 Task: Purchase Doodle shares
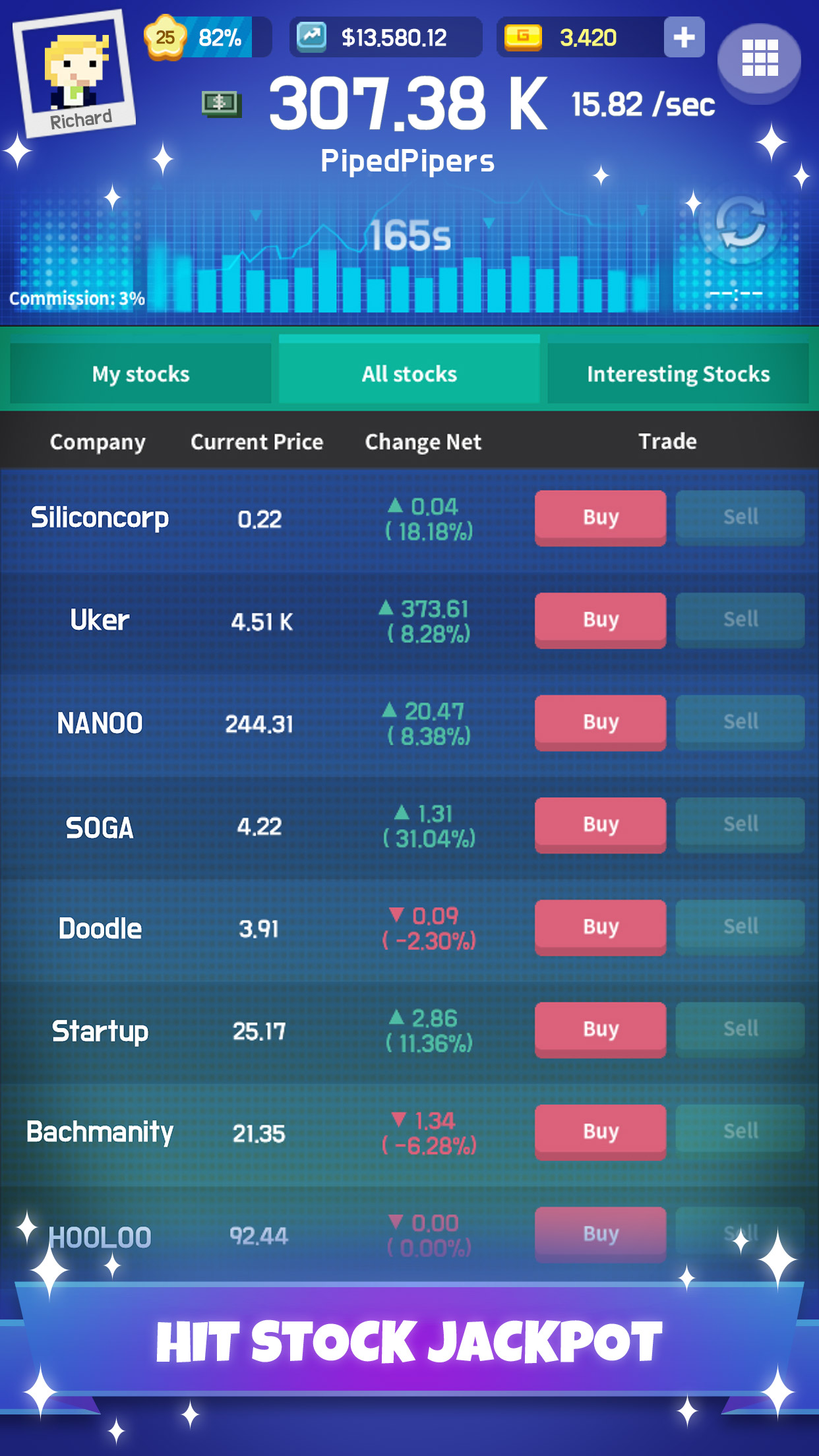[600, 927]
